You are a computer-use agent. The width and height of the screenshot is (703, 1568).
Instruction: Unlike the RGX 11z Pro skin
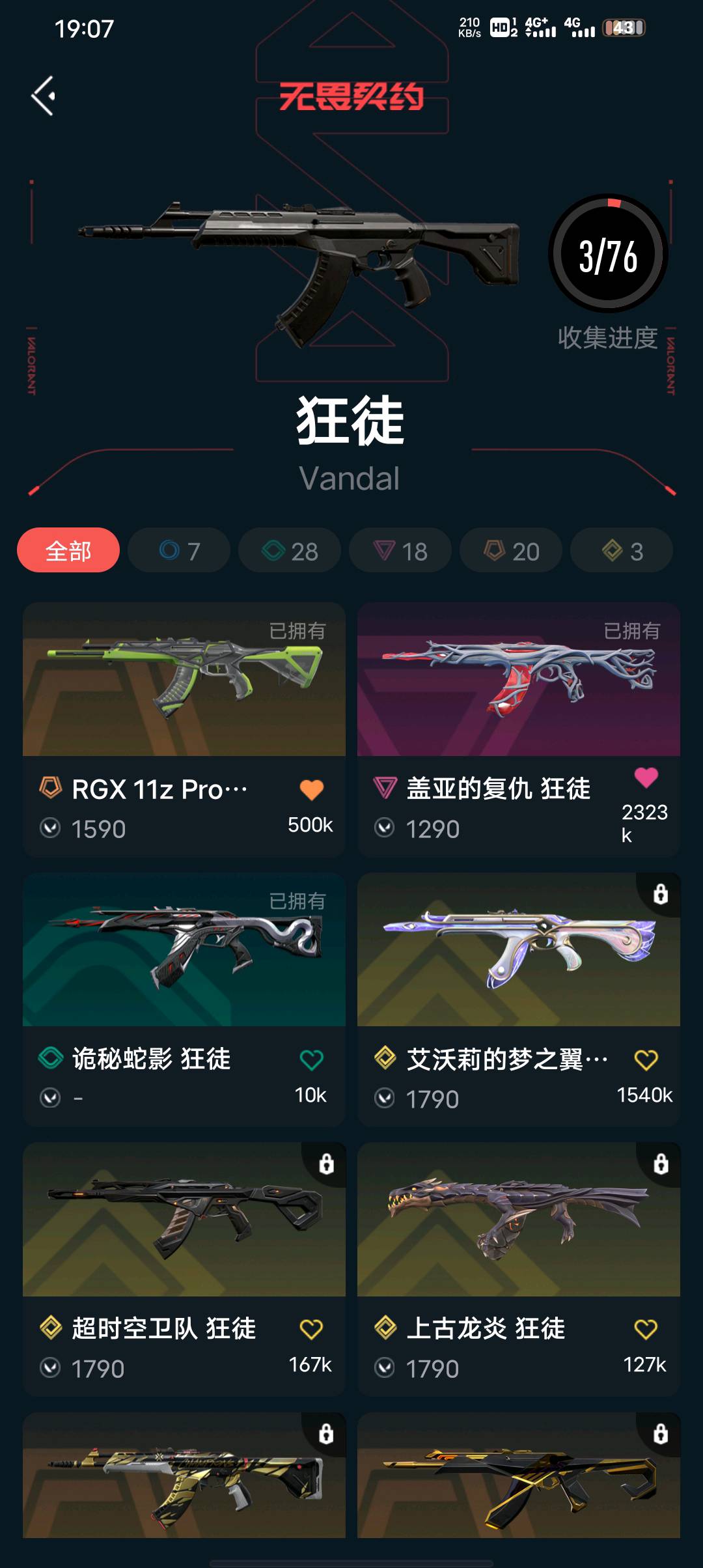point(312,790)
